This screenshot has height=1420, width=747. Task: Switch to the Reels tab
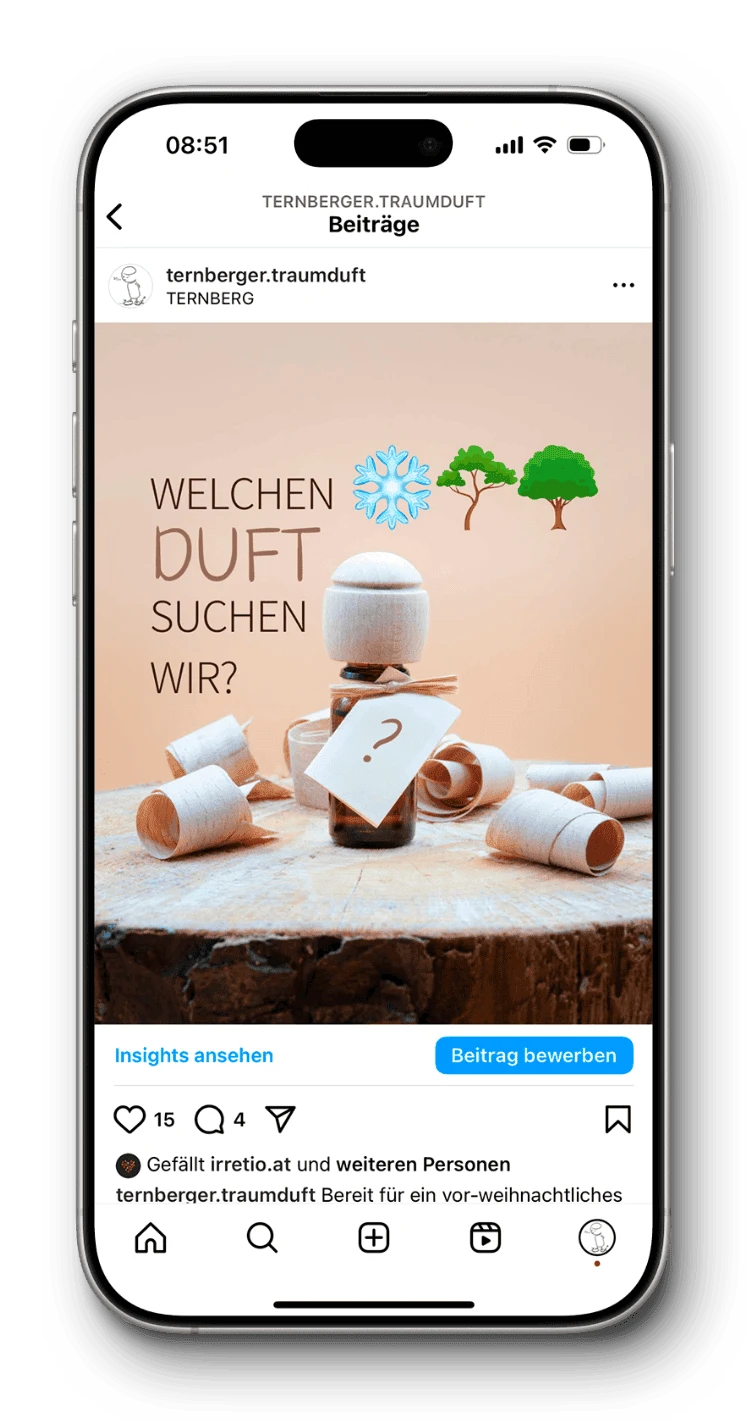pos(485,1238)
